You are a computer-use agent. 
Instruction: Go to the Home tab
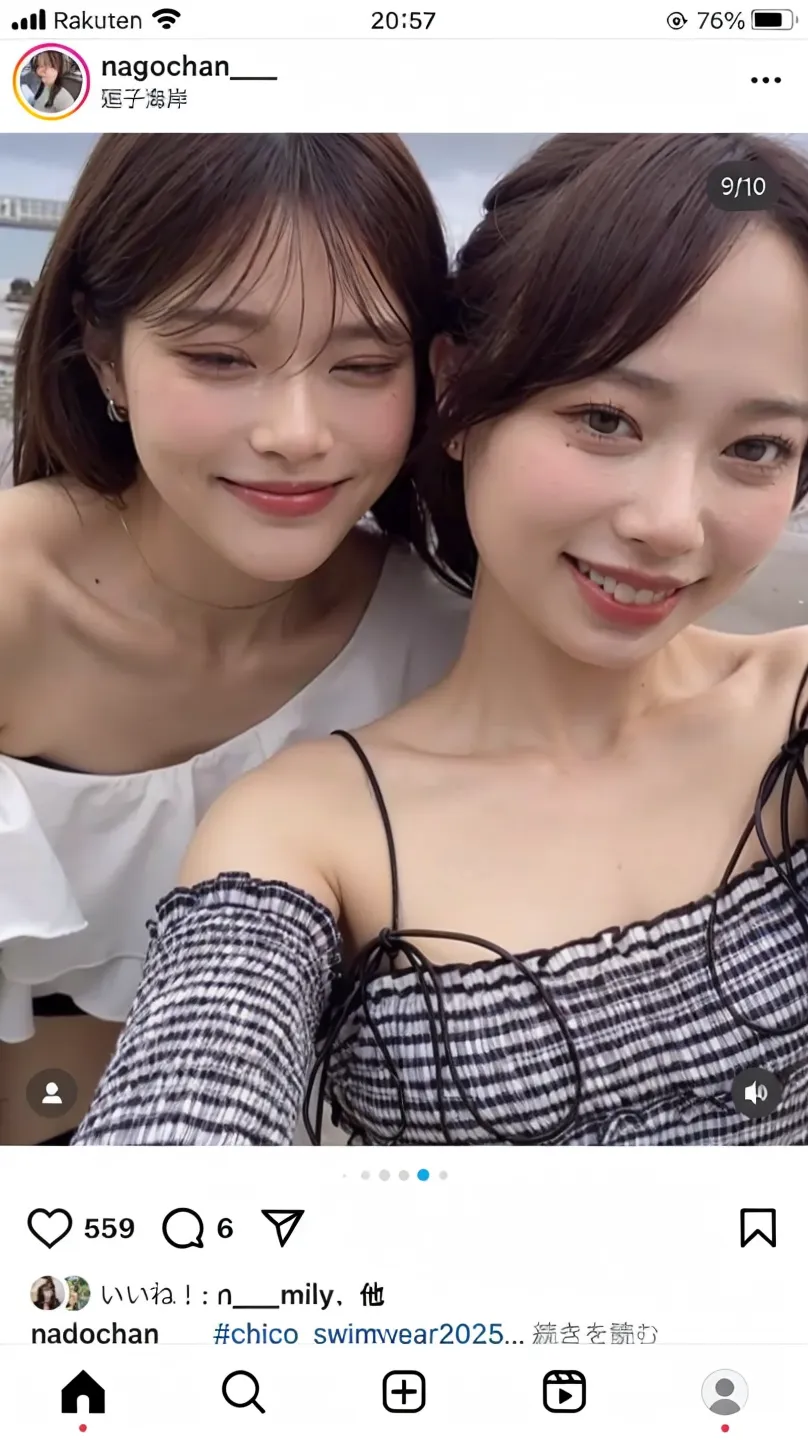pyautogui.click(x=83, y=1392)
